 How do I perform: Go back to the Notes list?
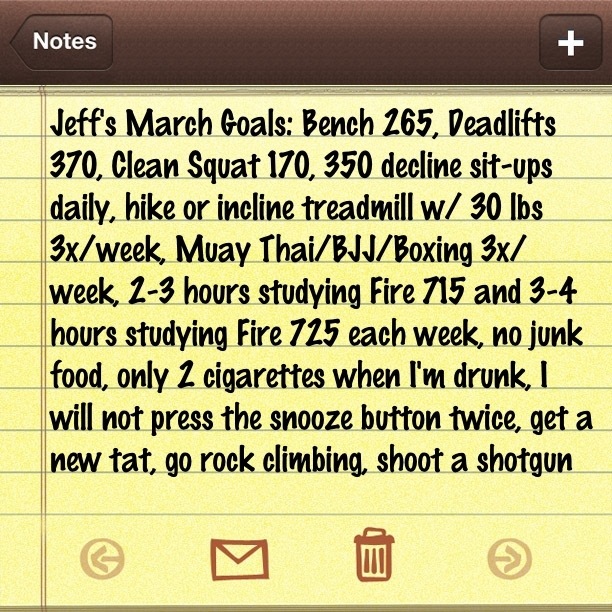pyautogui.click(x=62, y=42)
